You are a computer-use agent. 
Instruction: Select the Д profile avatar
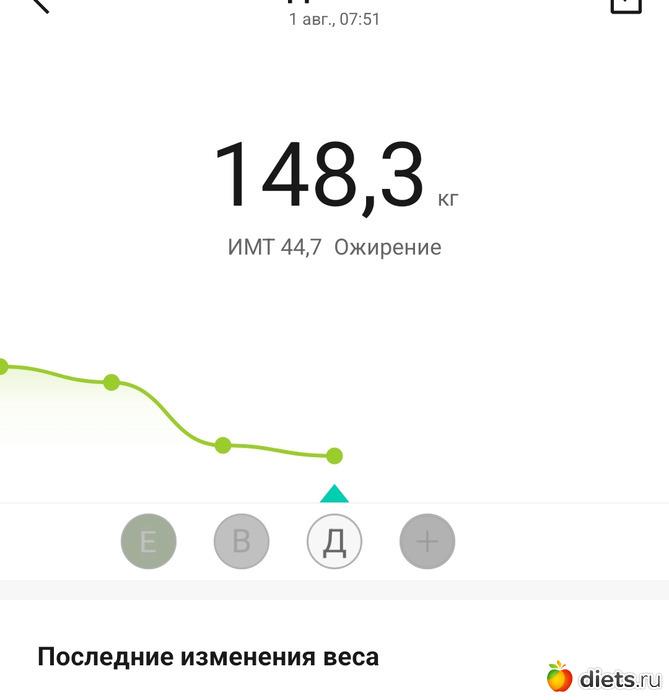(x=334, y=542)
